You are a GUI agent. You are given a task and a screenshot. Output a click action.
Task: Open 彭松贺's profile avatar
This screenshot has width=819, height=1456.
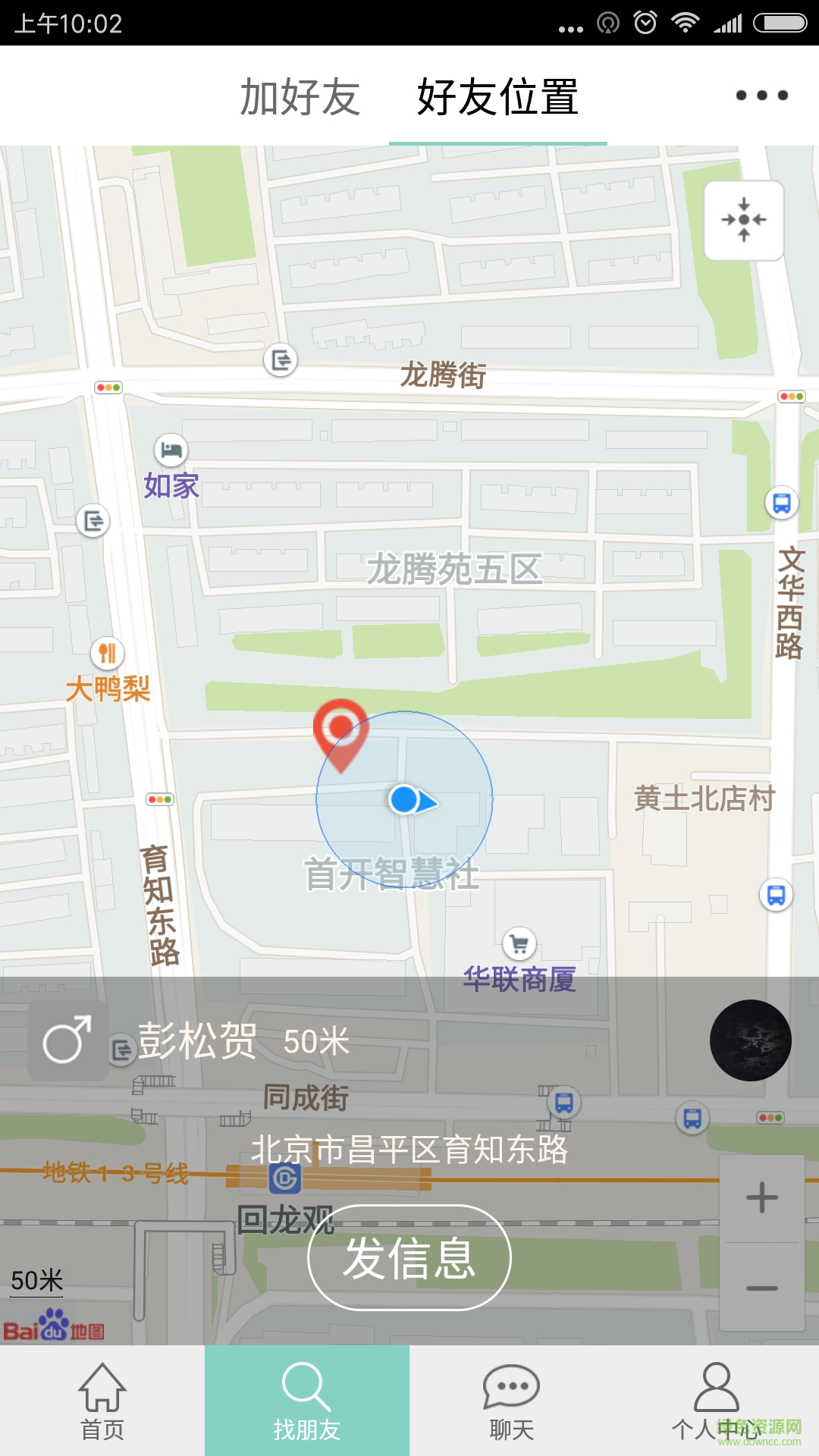(750, 1040)
